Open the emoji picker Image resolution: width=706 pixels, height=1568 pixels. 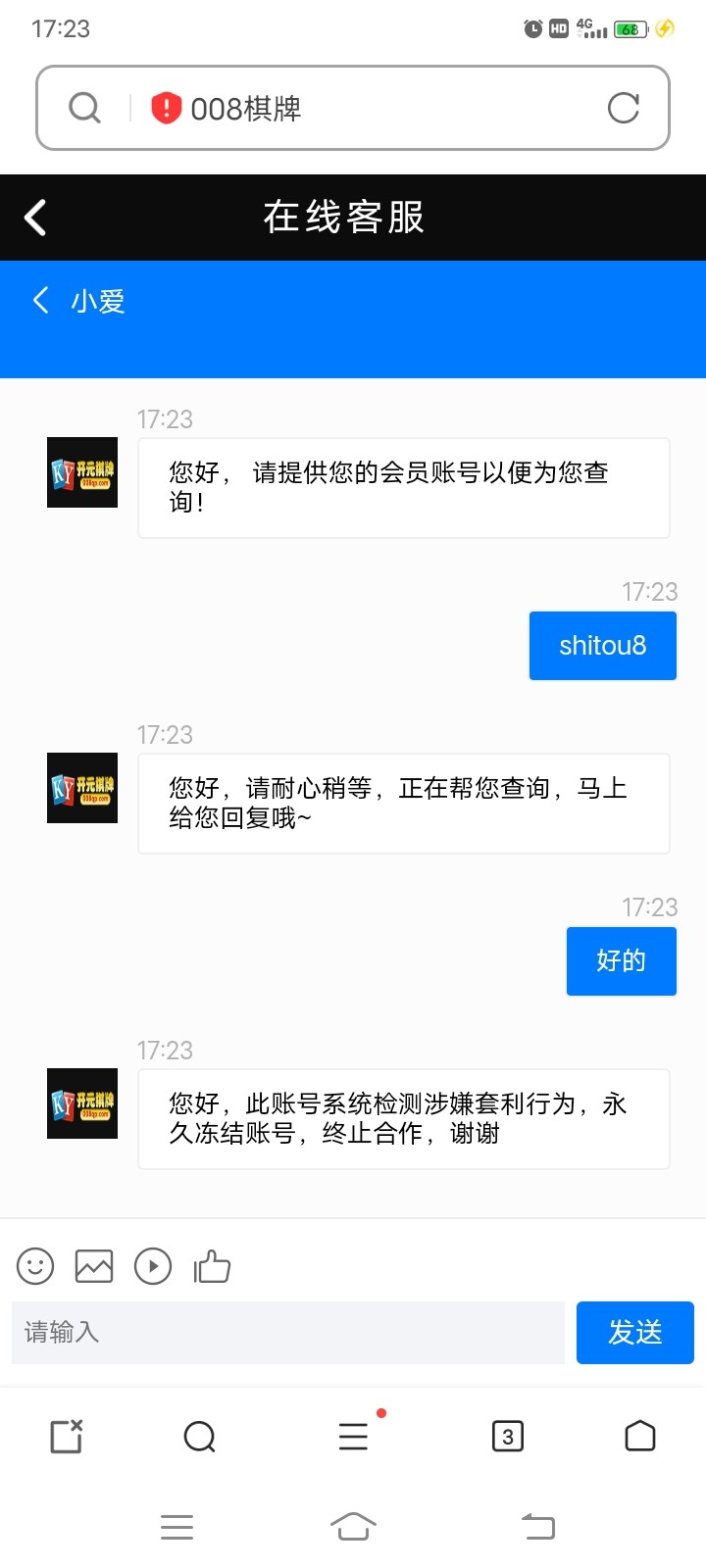(x=35, y=1266)
